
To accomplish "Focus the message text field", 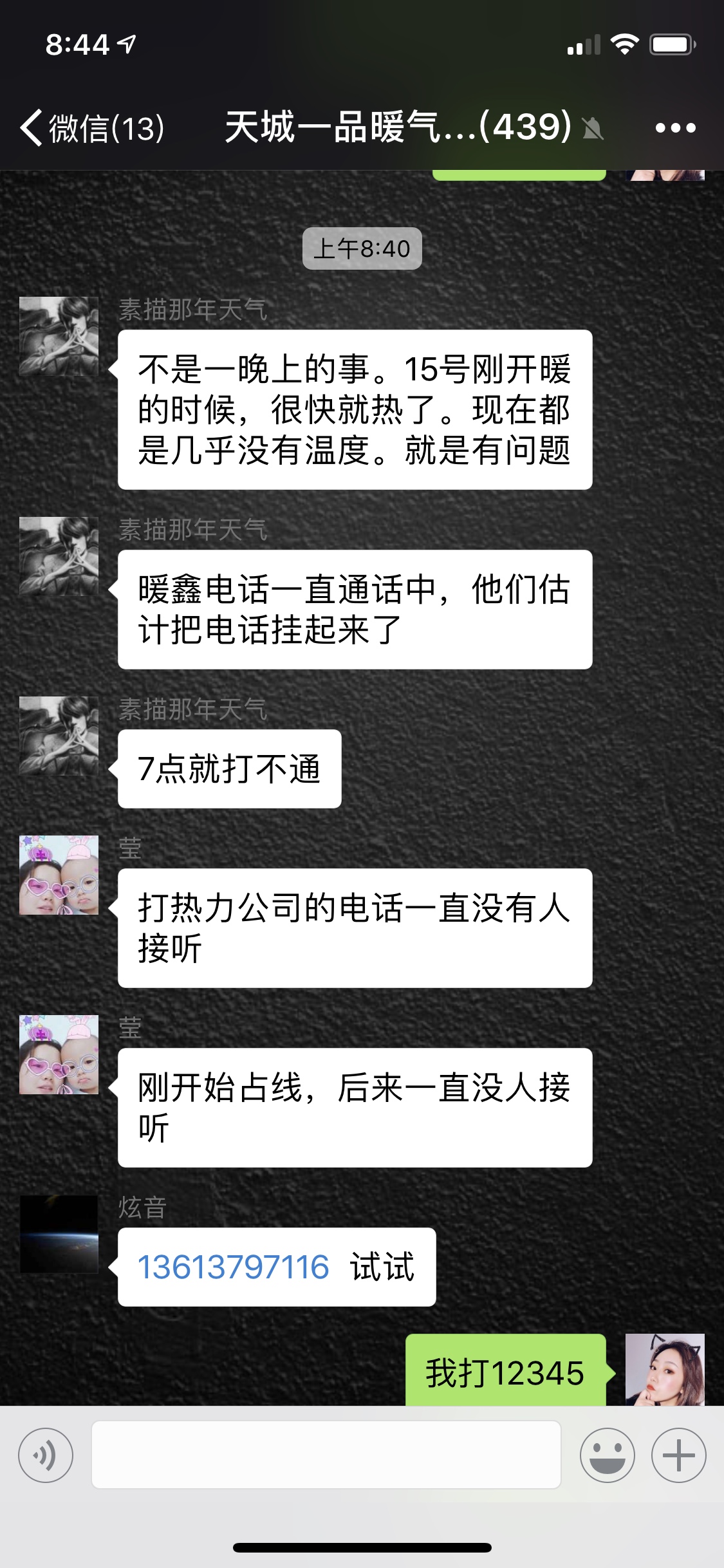I will (326, 1455).
